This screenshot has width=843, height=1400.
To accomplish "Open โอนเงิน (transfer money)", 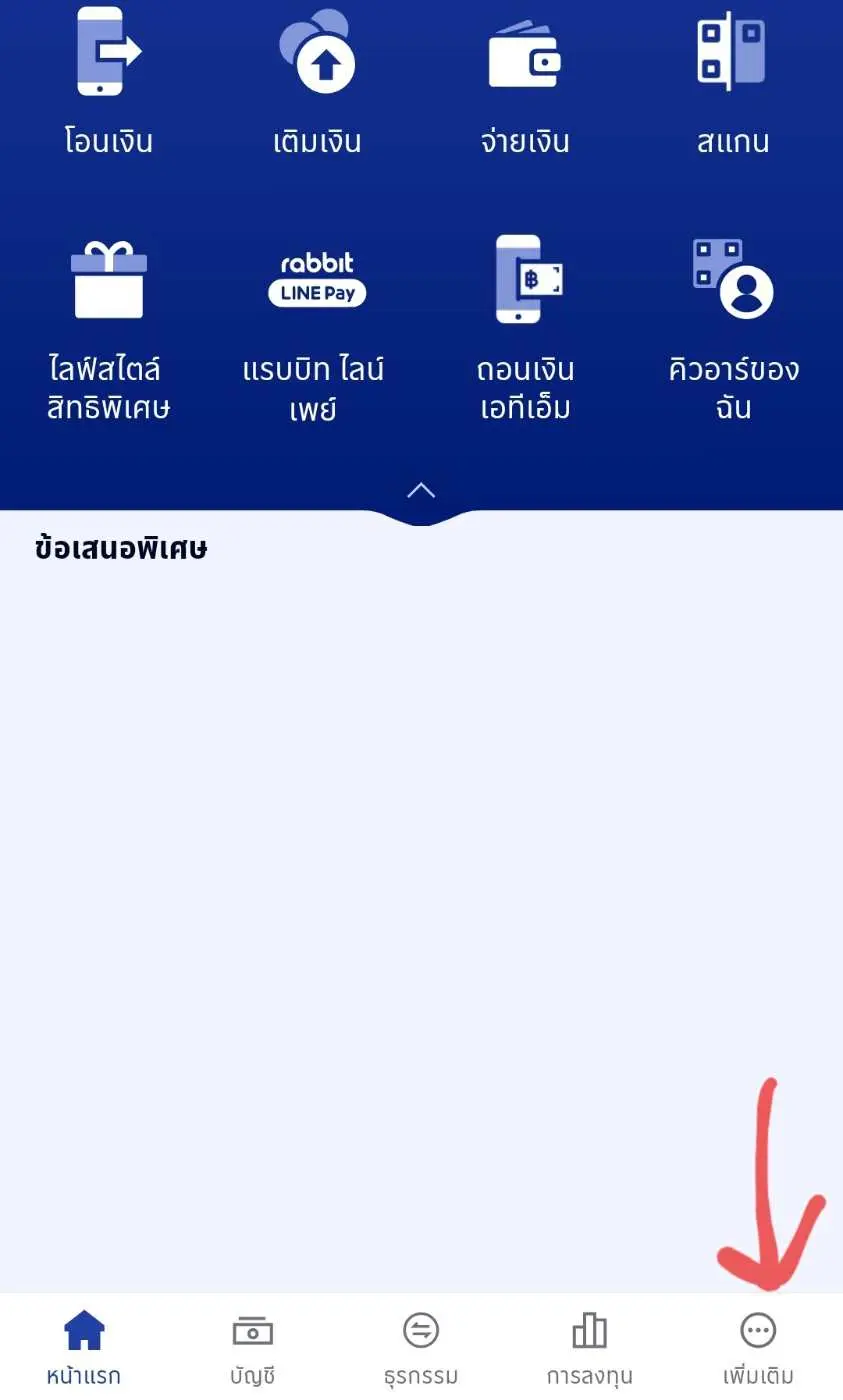I will point(108,78).
